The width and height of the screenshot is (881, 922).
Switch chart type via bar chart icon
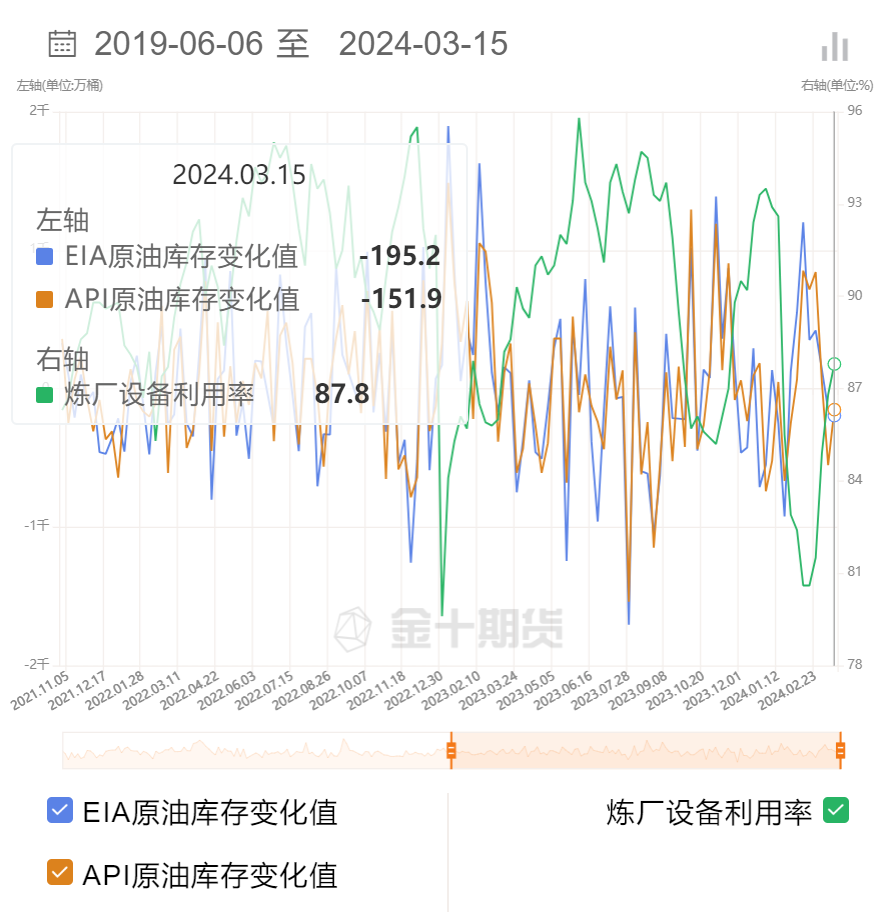tap(834, 46)
